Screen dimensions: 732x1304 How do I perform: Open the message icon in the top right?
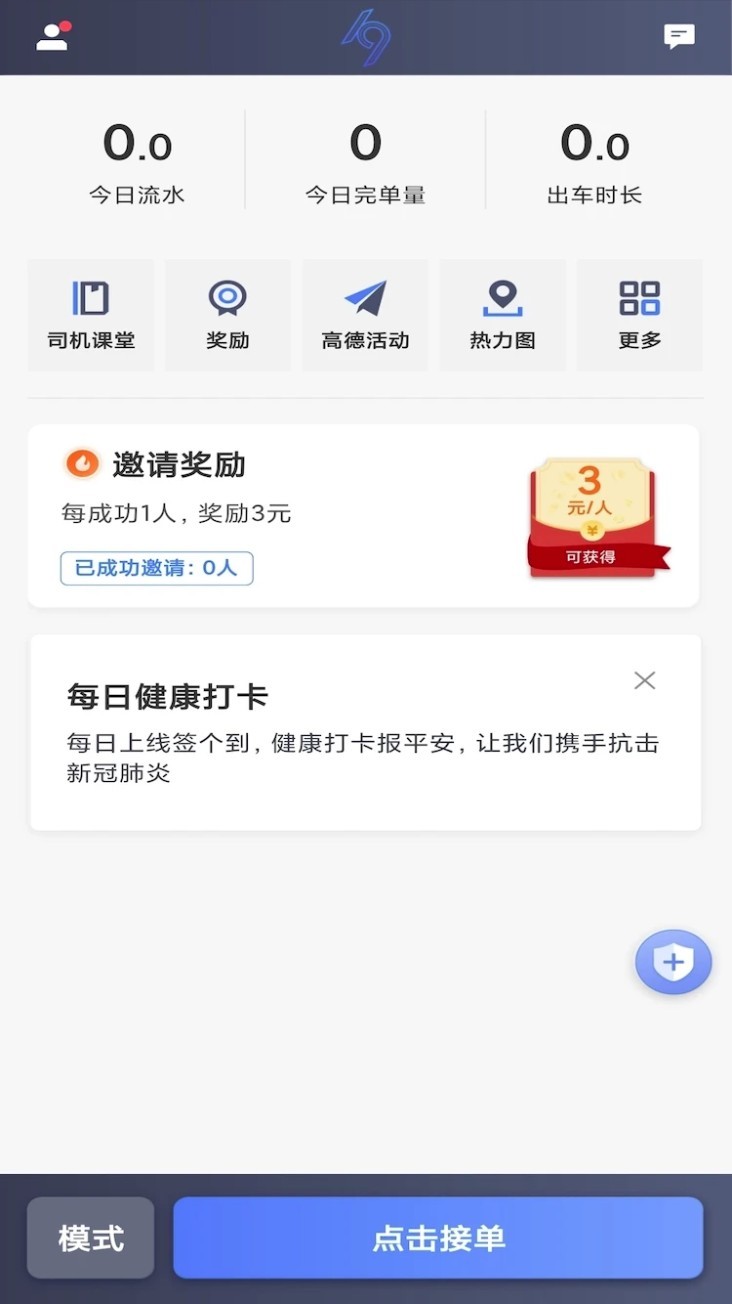(679, 37)
